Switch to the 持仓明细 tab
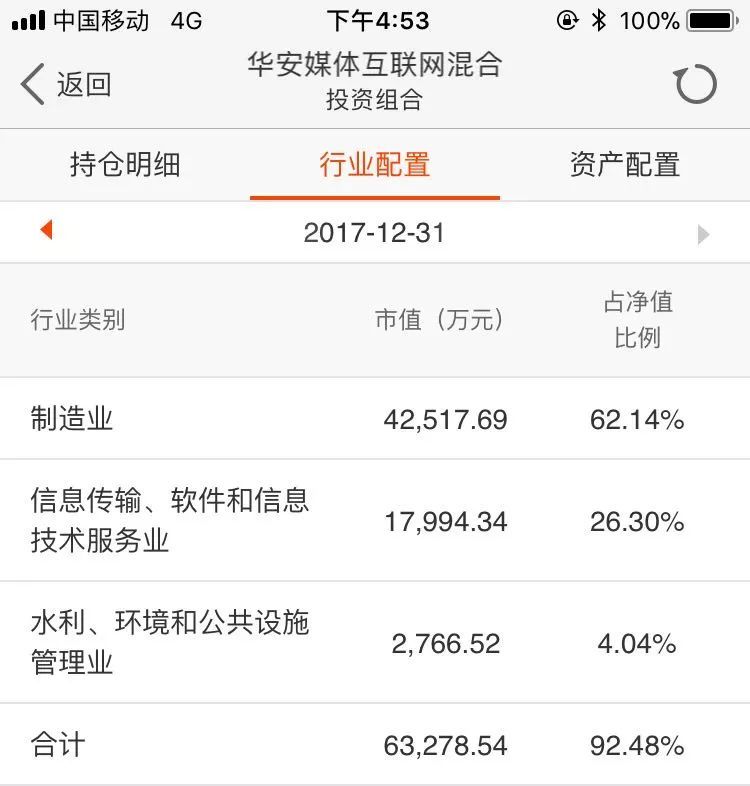Screen dimensions: 750x786 point(125,164)
